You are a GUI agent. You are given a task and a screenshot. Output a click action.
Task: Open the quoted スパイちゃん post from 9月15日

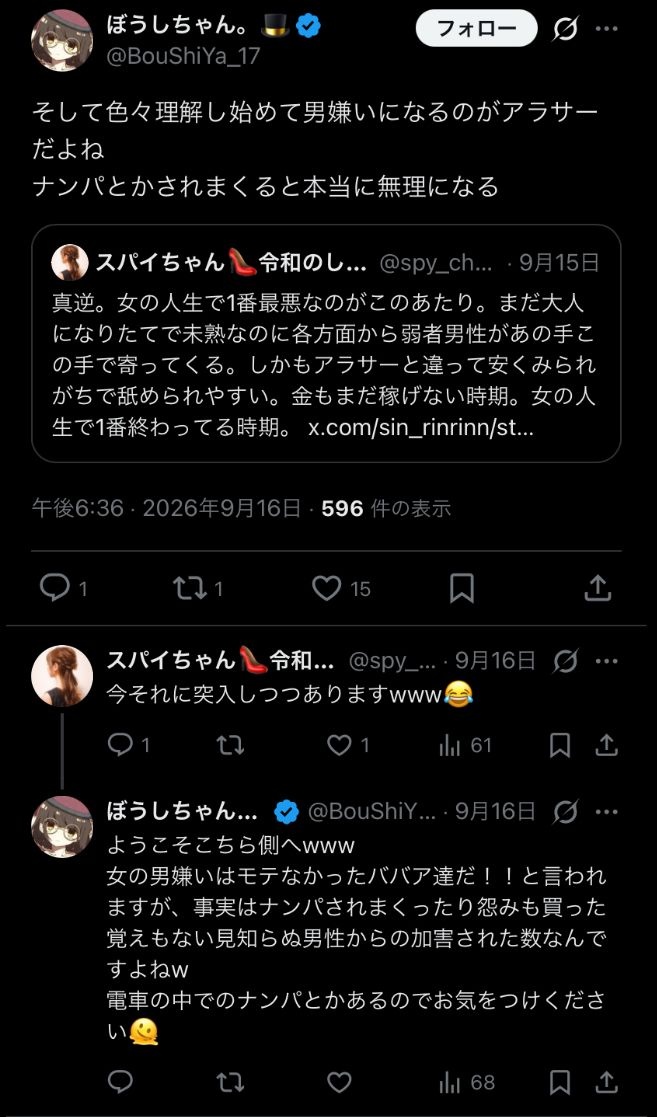coord(326,343)
